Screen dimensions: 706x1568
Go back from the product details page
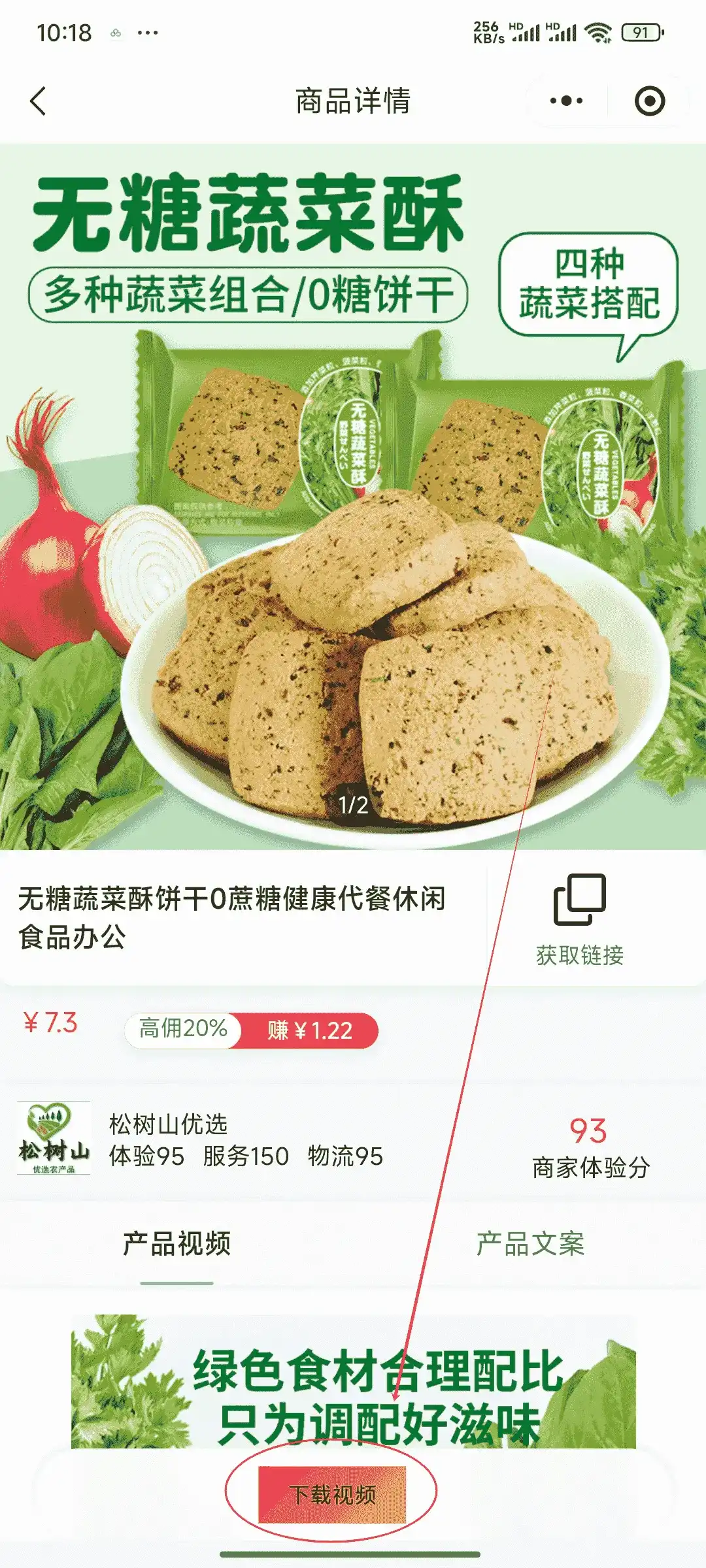coord(38,101)
